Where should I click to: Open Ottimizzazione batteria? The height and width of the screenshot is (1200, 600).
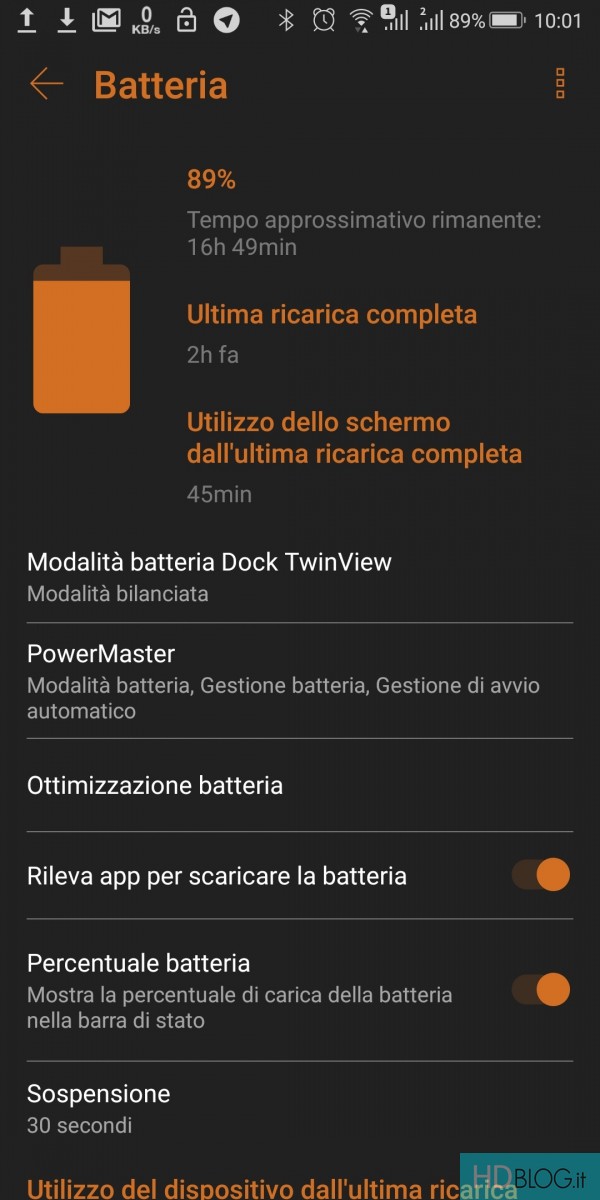click(155, 785)
